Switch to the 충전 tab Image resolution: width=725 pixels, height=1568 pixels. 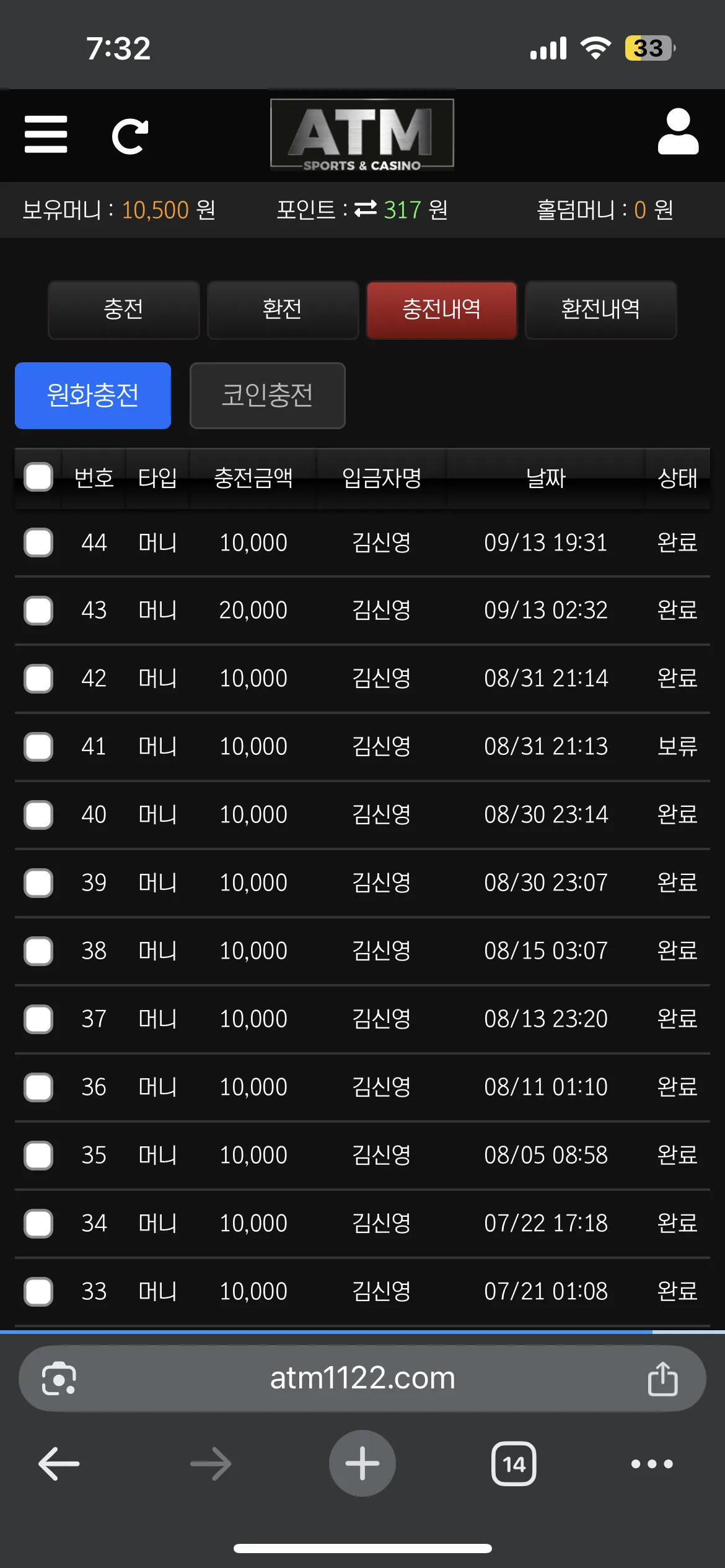click(x=124, y=310)
